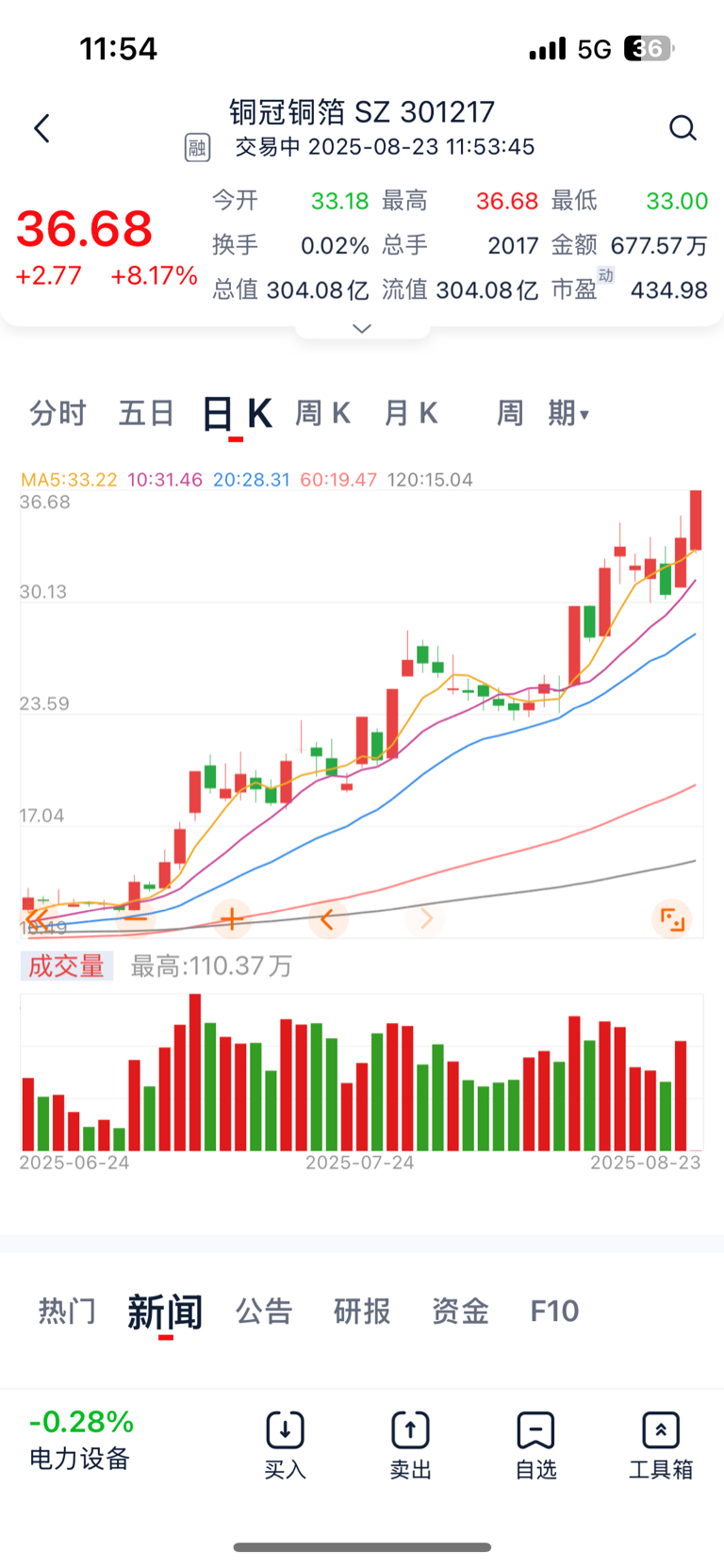Open the 工具箱 toolbox
This screenshot has height=1568, width=724.
point(661,1445)
